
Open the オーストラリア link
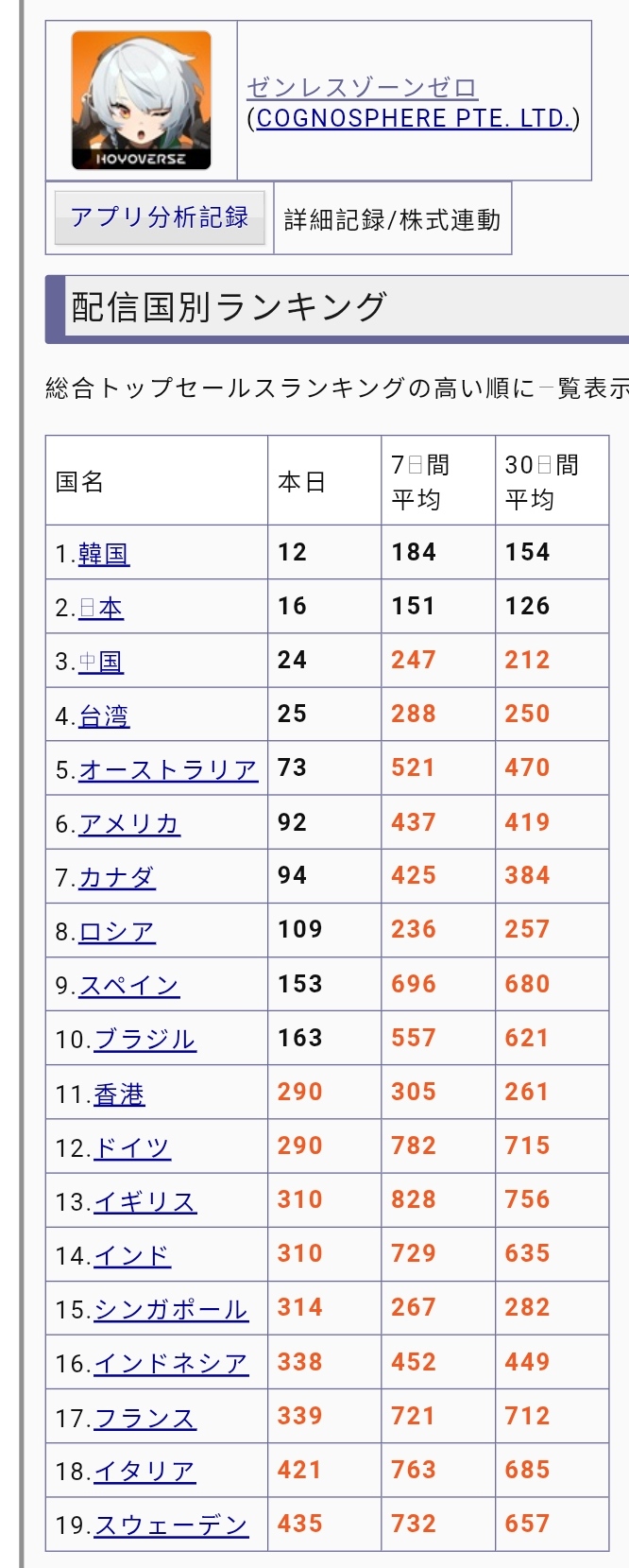(x=168, y=770)
